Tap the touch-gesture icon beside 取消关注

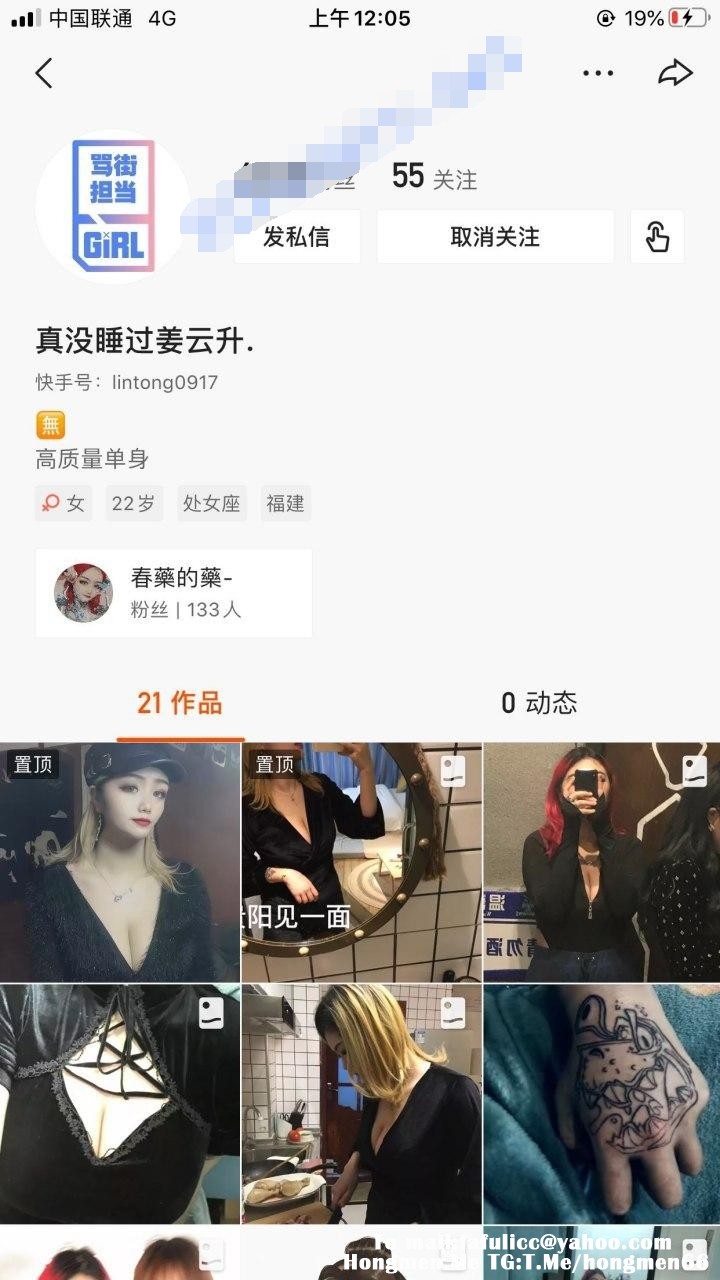[x=659, y=236]
